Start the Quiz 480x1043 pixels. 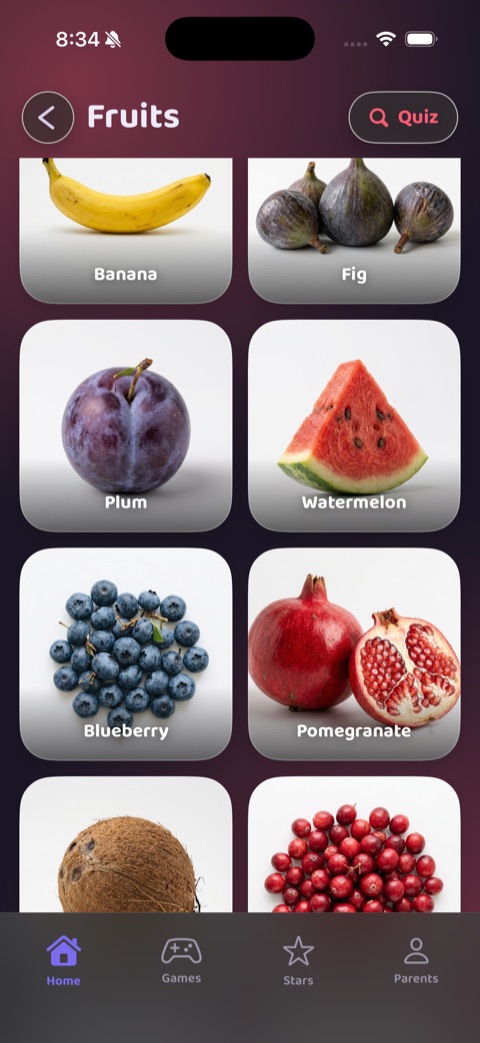403,118
